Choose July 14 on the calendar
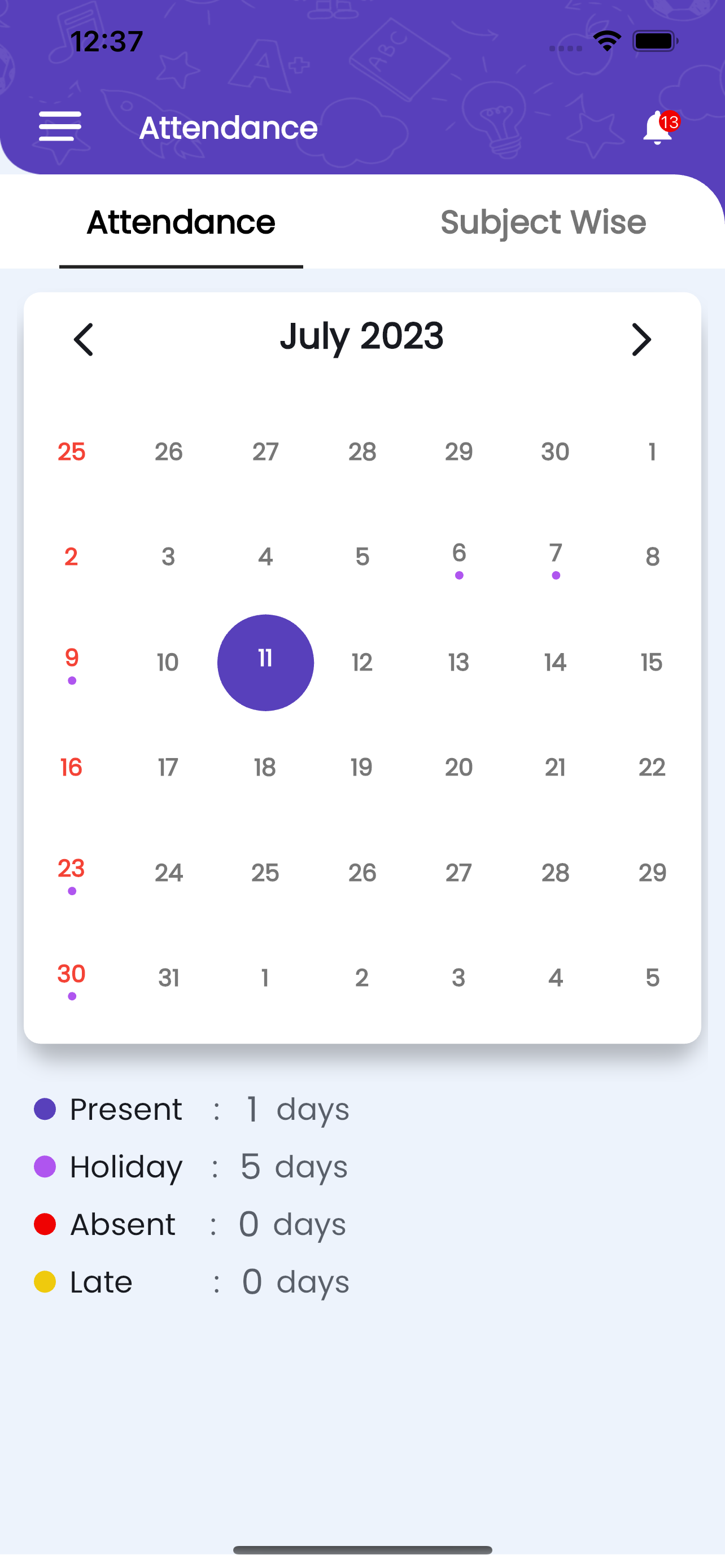 (x=555, y=662)
